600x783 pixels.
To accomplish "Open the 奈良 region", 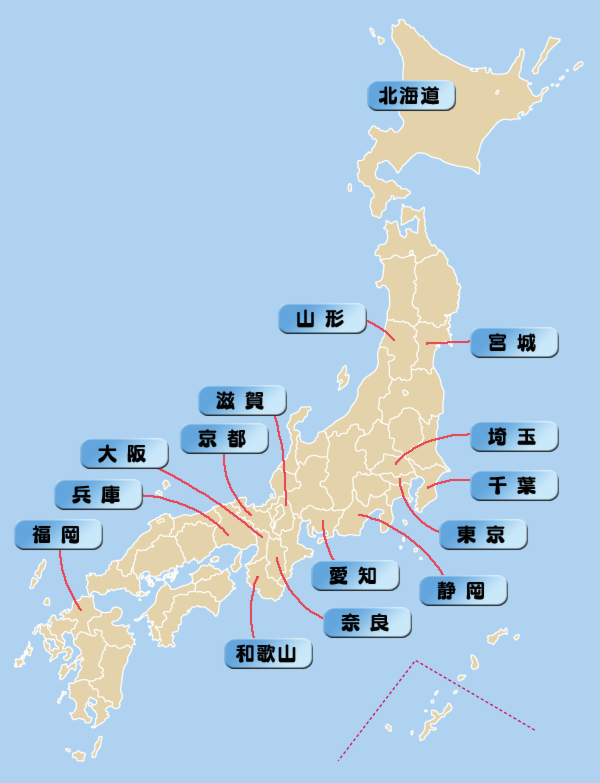I will [367, 623].
